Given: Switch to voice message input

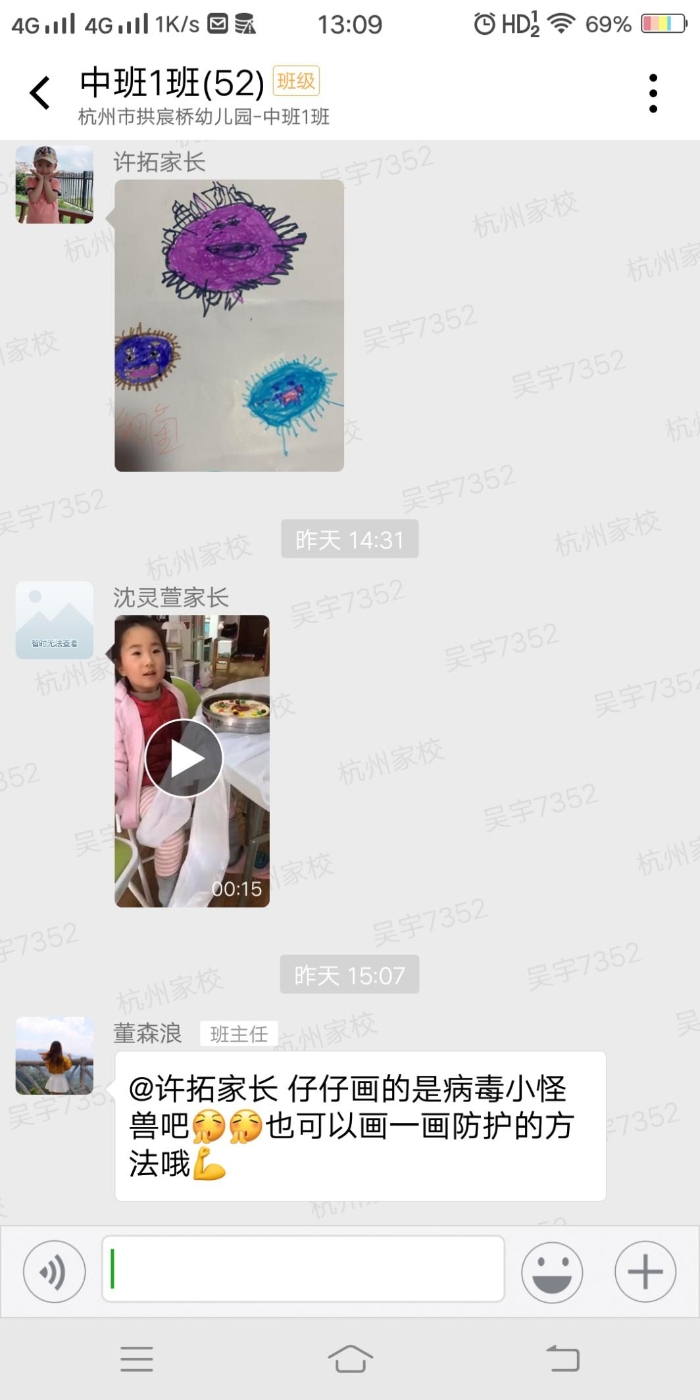Looking at the screenshot, I should (x=54, y=1271).
